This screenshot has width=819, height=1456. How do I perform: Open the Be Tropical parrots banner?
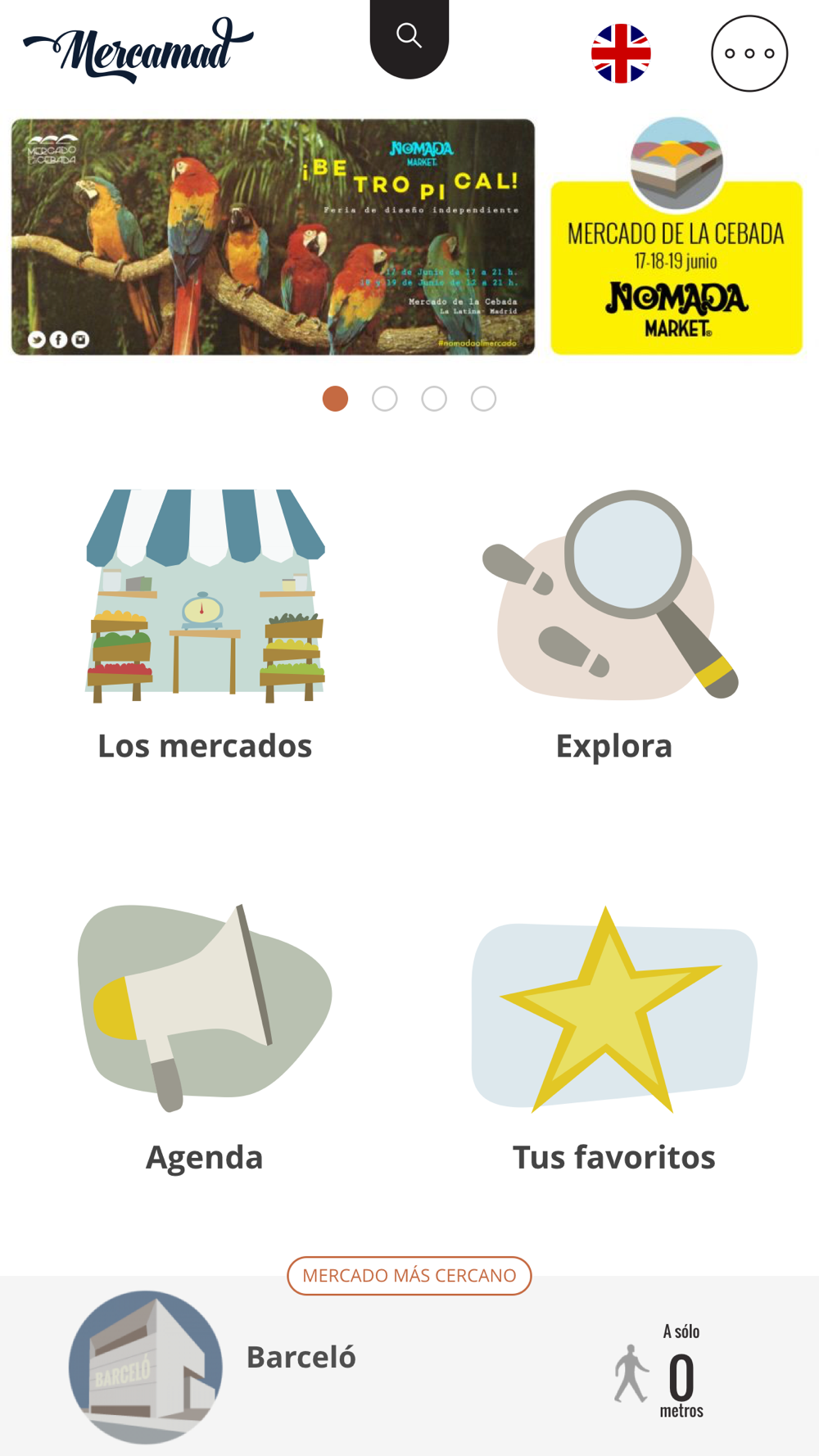273,237
